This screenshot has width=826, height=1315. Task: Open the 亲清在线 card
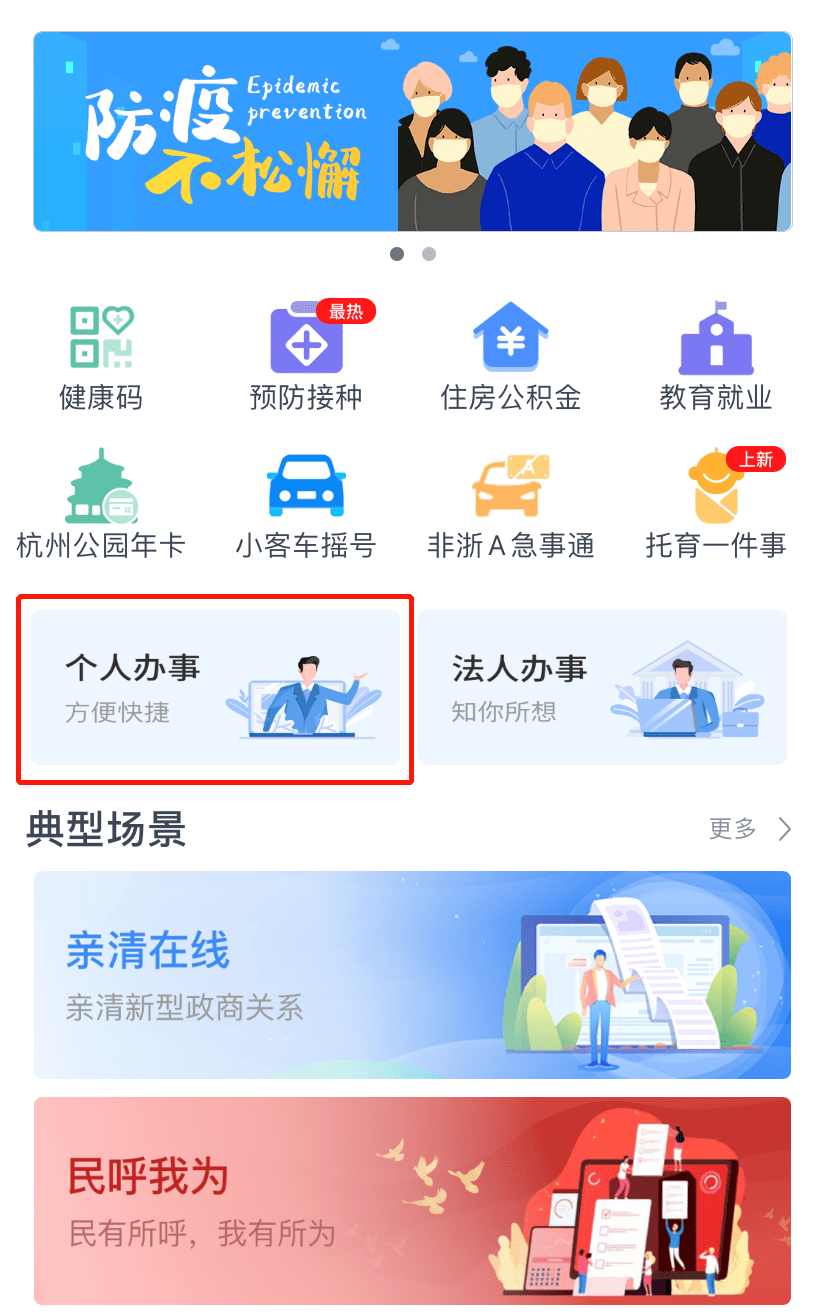point(412,975)
